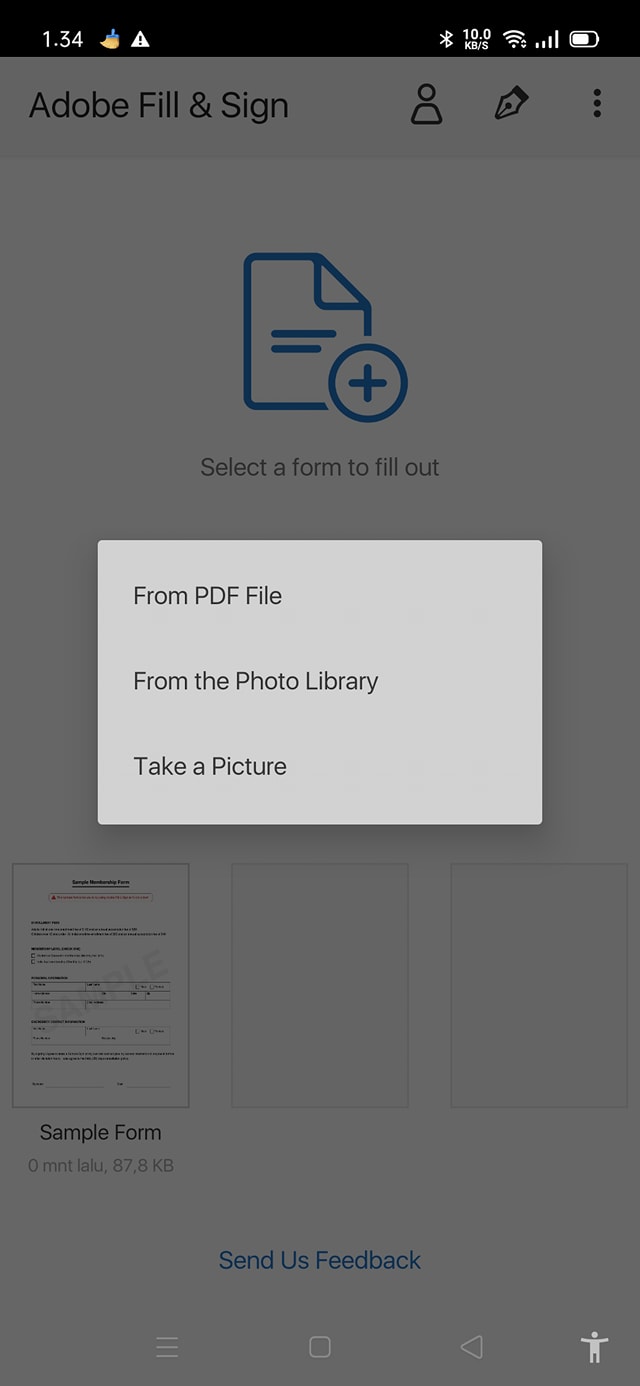Choose From PDF File option
Screen dimensions: 640x1386
(208, 596)
